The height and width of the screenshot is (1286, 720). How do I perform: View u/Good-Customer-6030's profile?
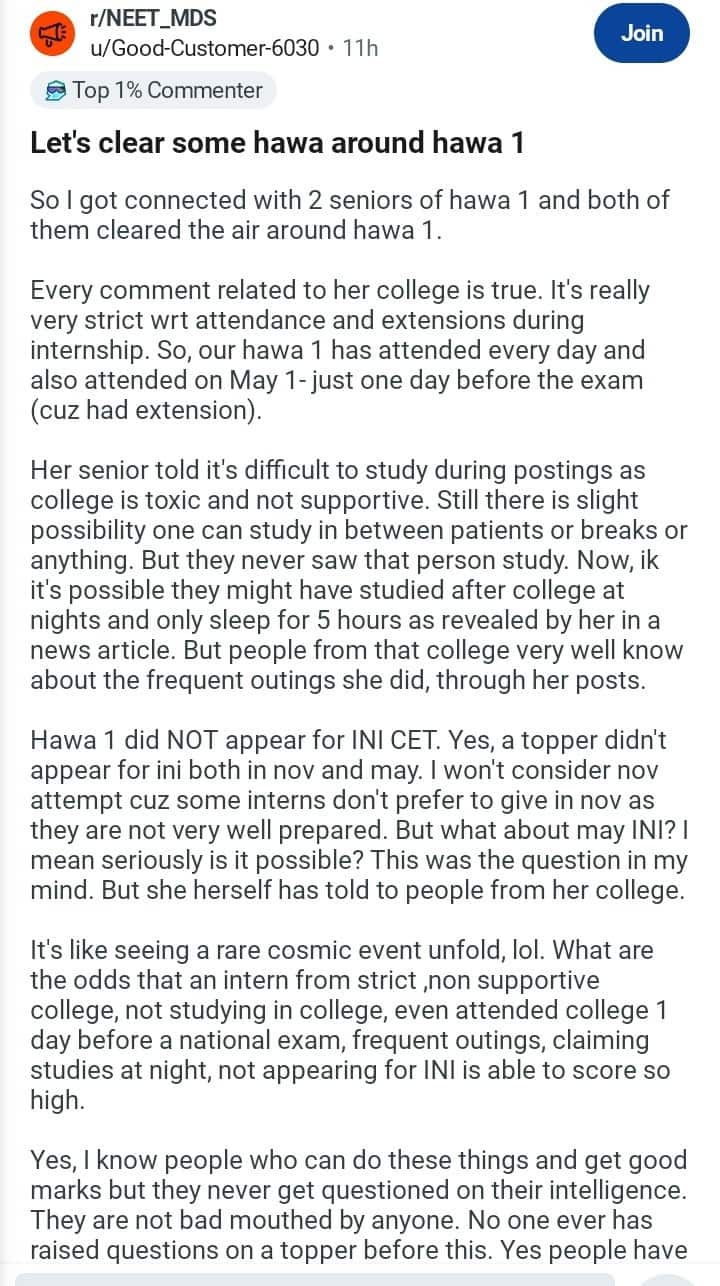205,47
